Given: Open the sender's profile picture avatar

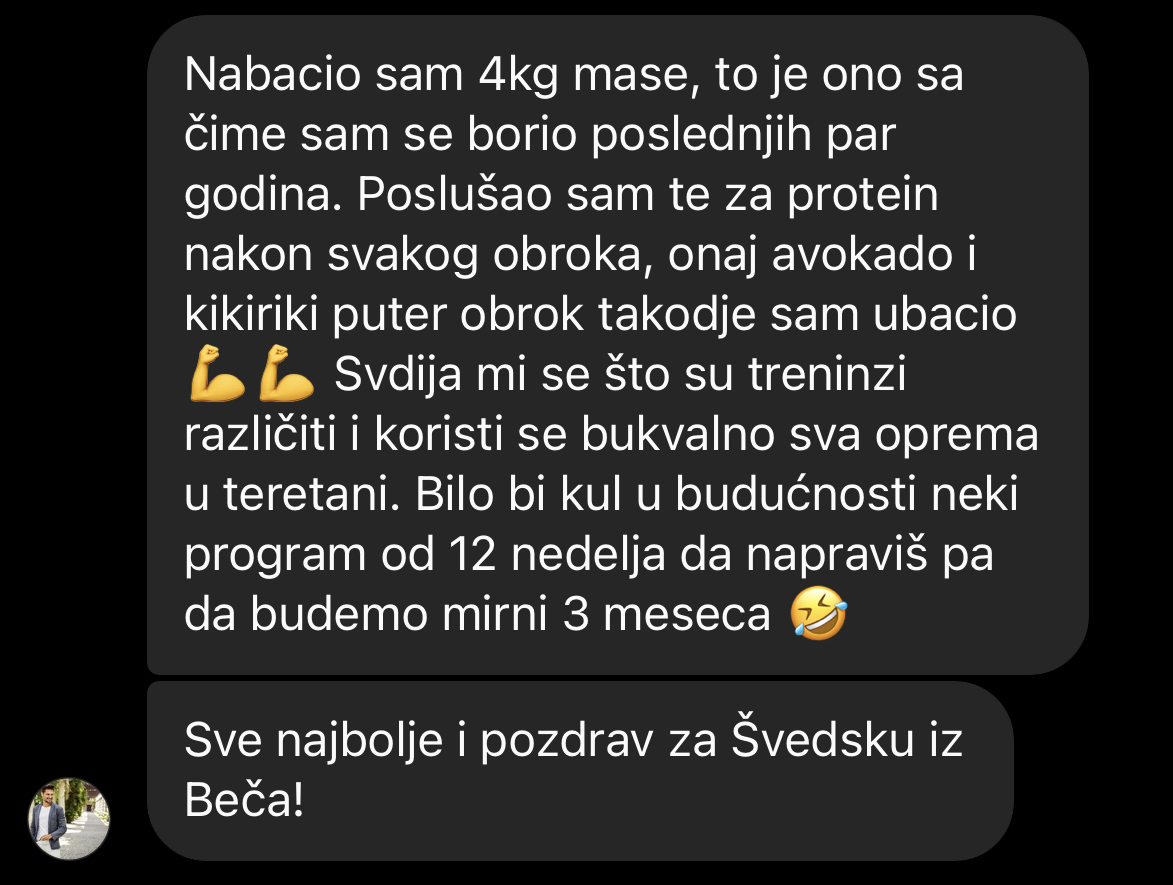Looking at the screenshot, I should pos(68,818).
